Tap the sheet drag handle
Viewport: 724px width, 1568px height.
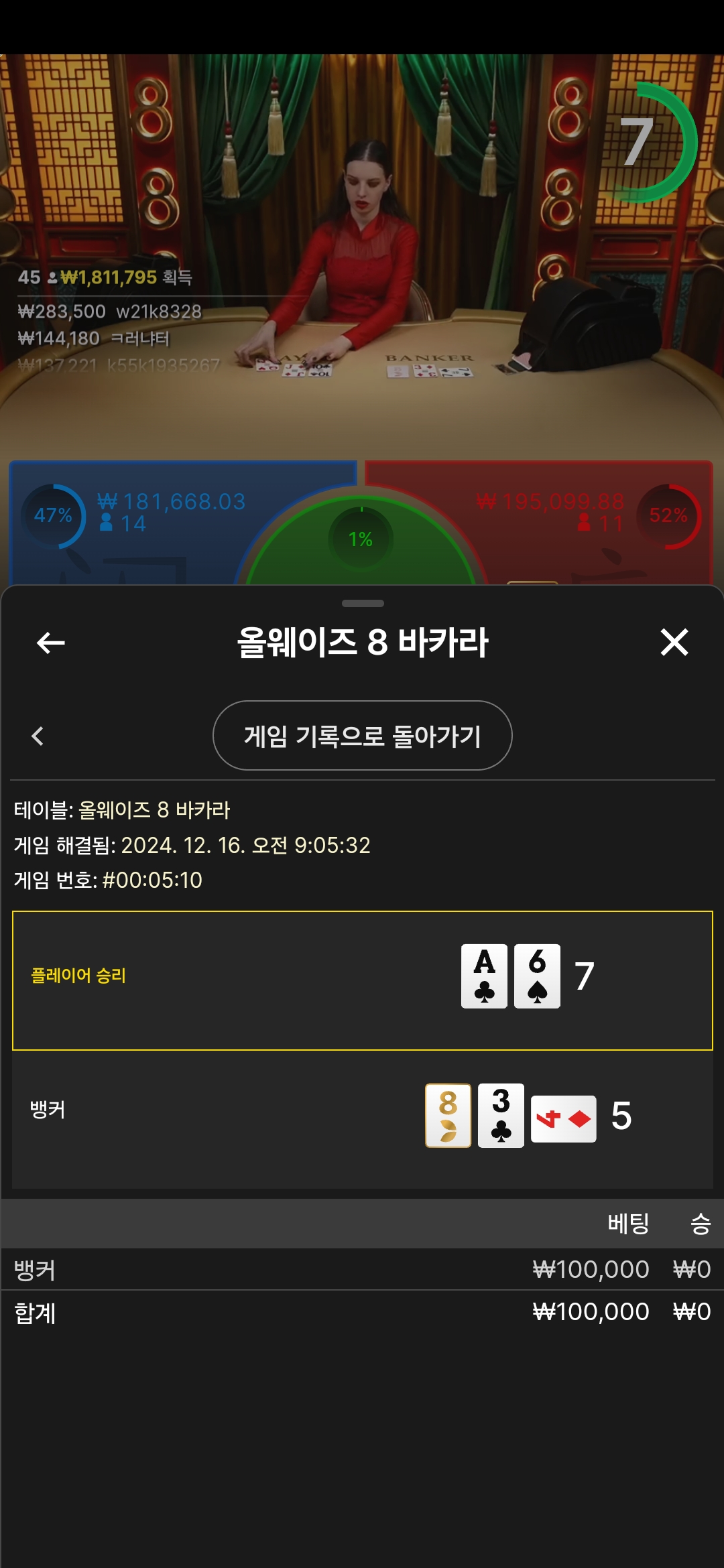(x=363, y=603)
